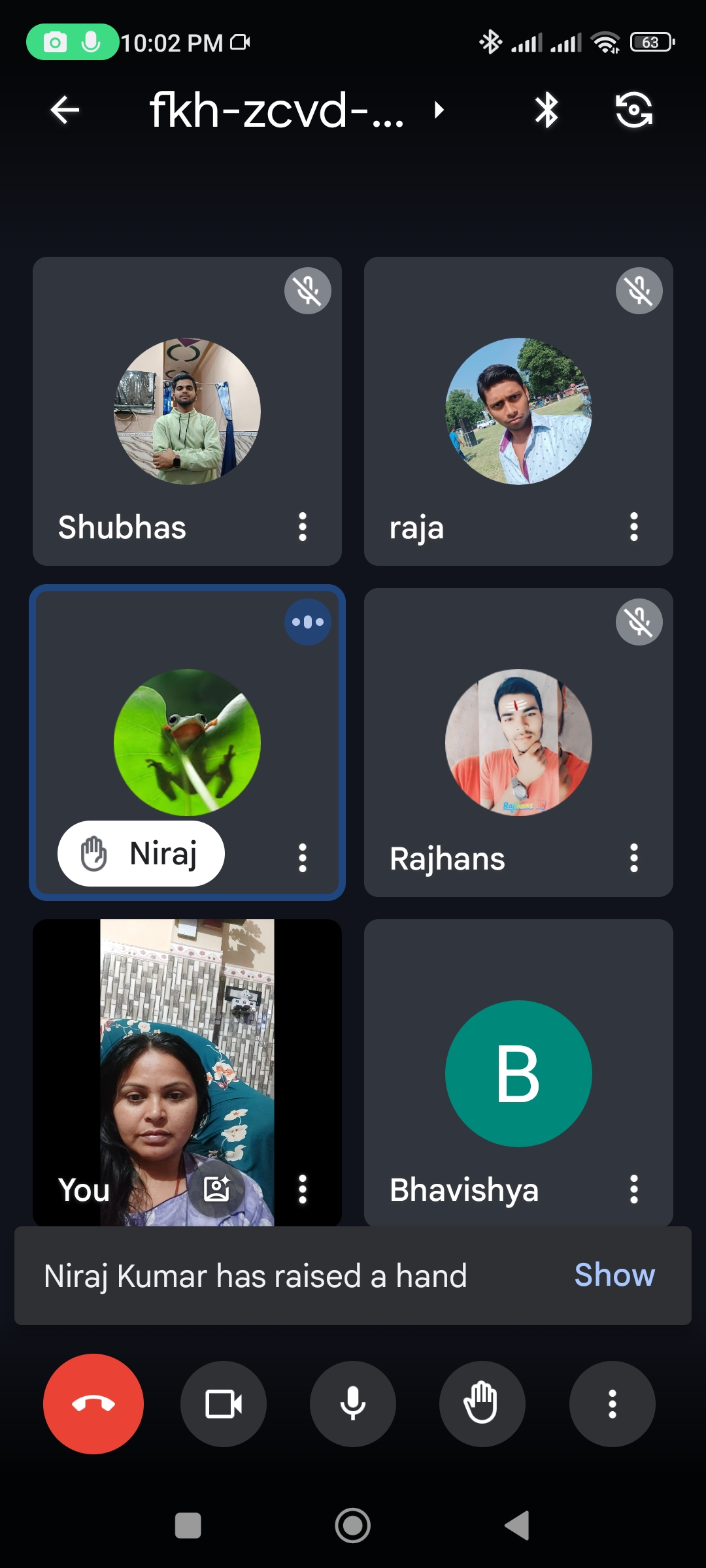Open options menu on your own tile

click(303, 1189)
